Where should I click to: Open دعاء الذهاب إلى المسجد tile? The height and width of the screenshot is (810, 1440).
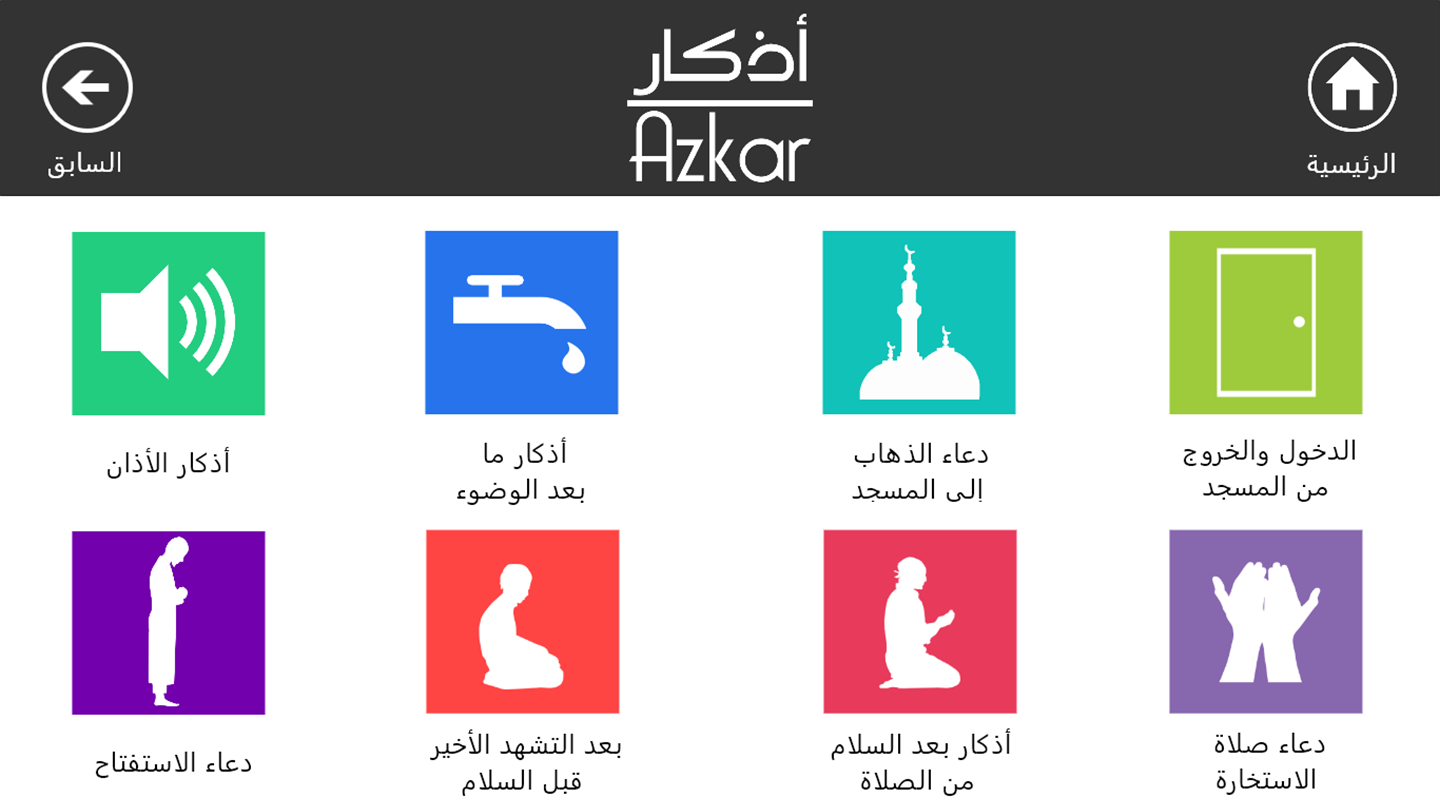[918, 323]
